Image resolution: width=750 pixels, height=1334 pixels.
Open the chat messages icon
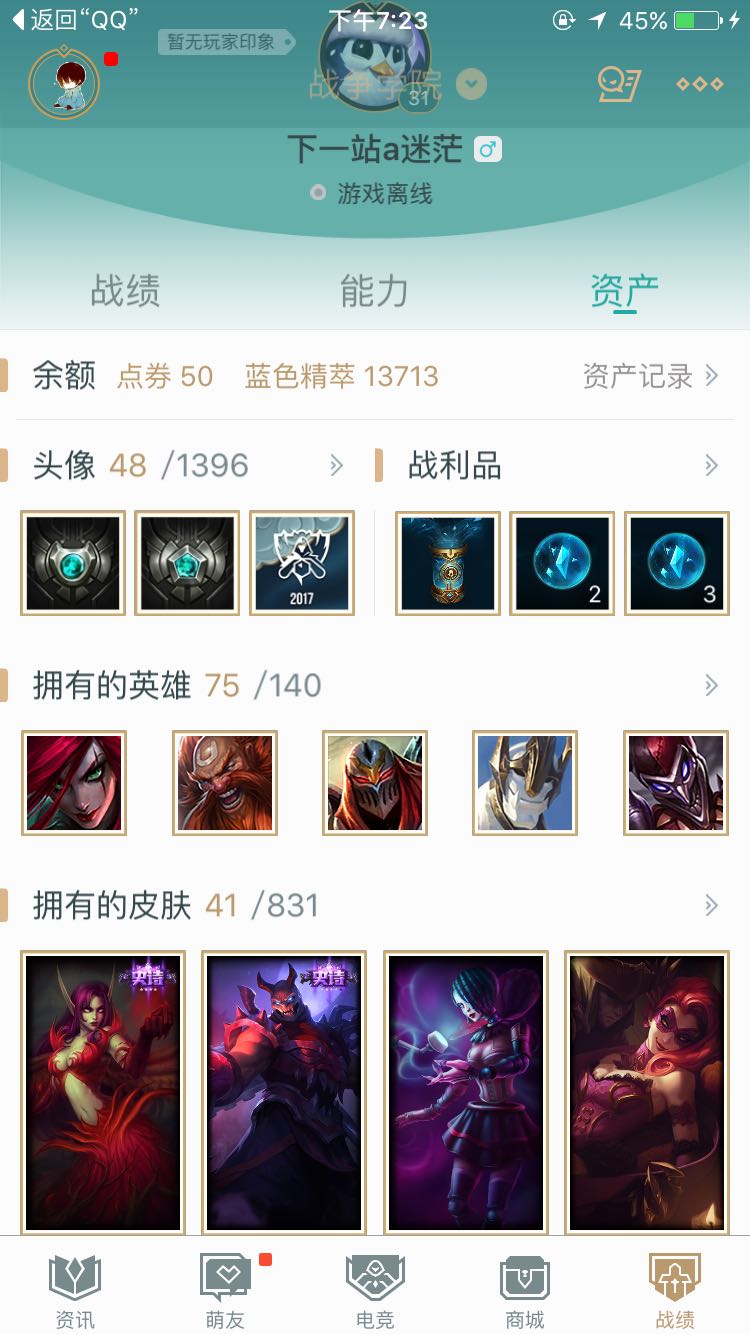point(618,84)
